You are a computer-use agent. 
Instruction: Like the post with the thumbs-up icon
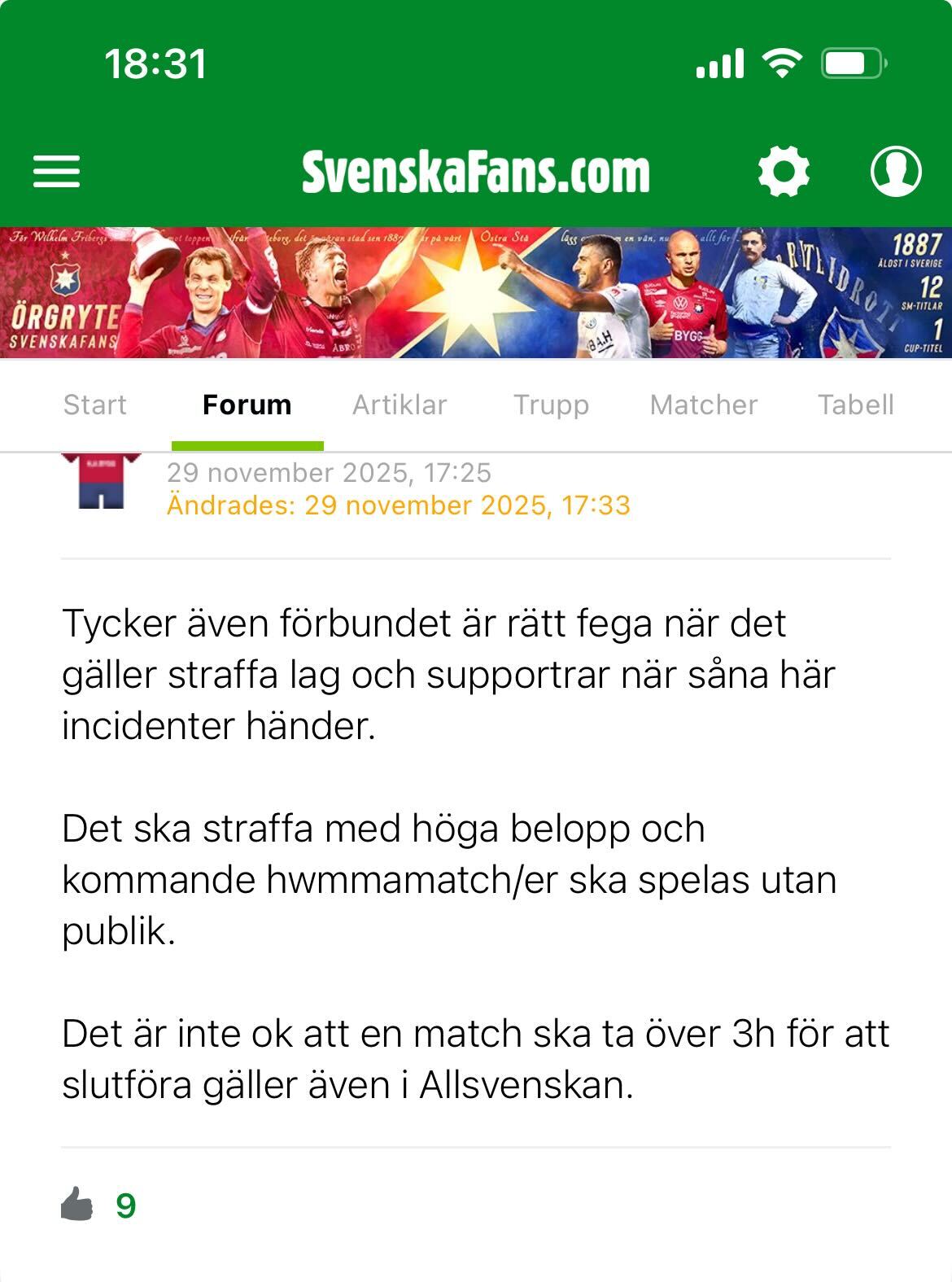click(78, 1204)
